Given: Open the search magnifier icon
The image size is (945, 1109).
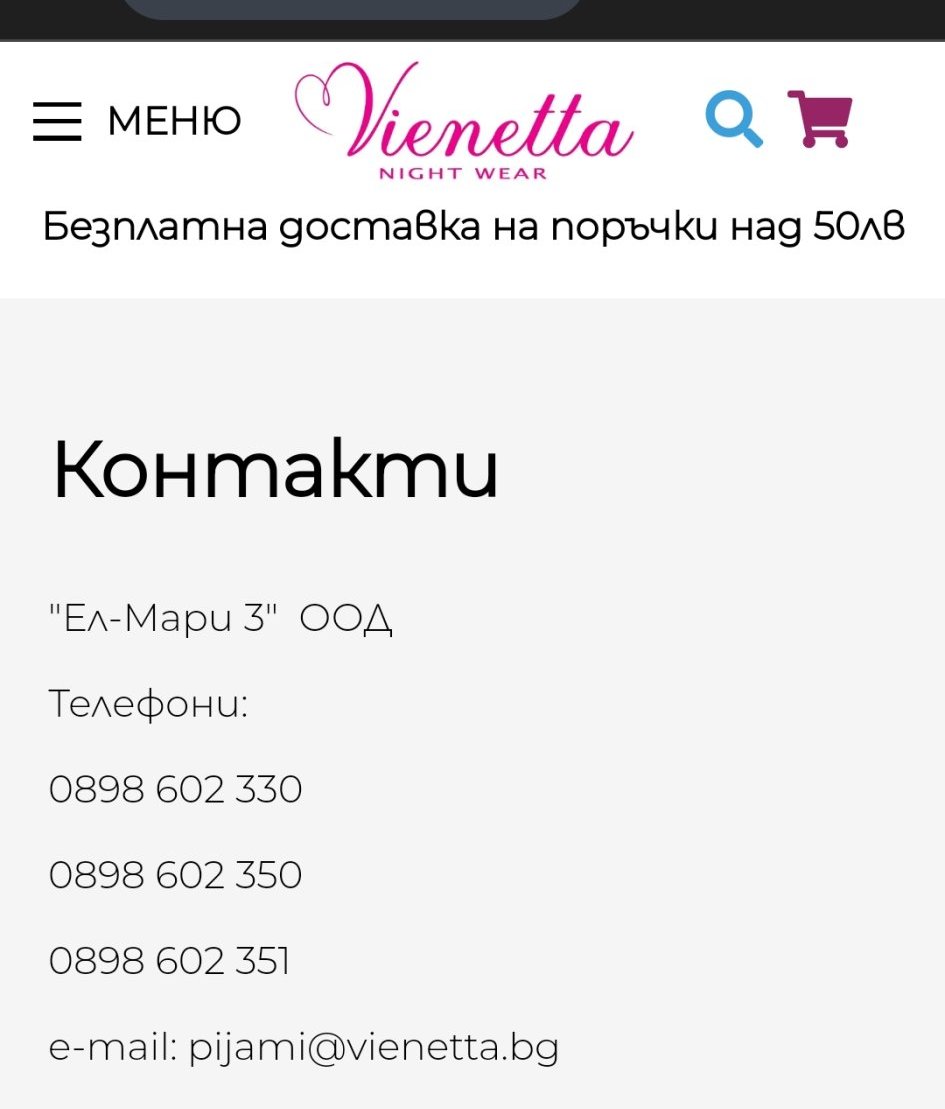Looking at the screenshot, I should pyautogui.click(x=734, y=119).
